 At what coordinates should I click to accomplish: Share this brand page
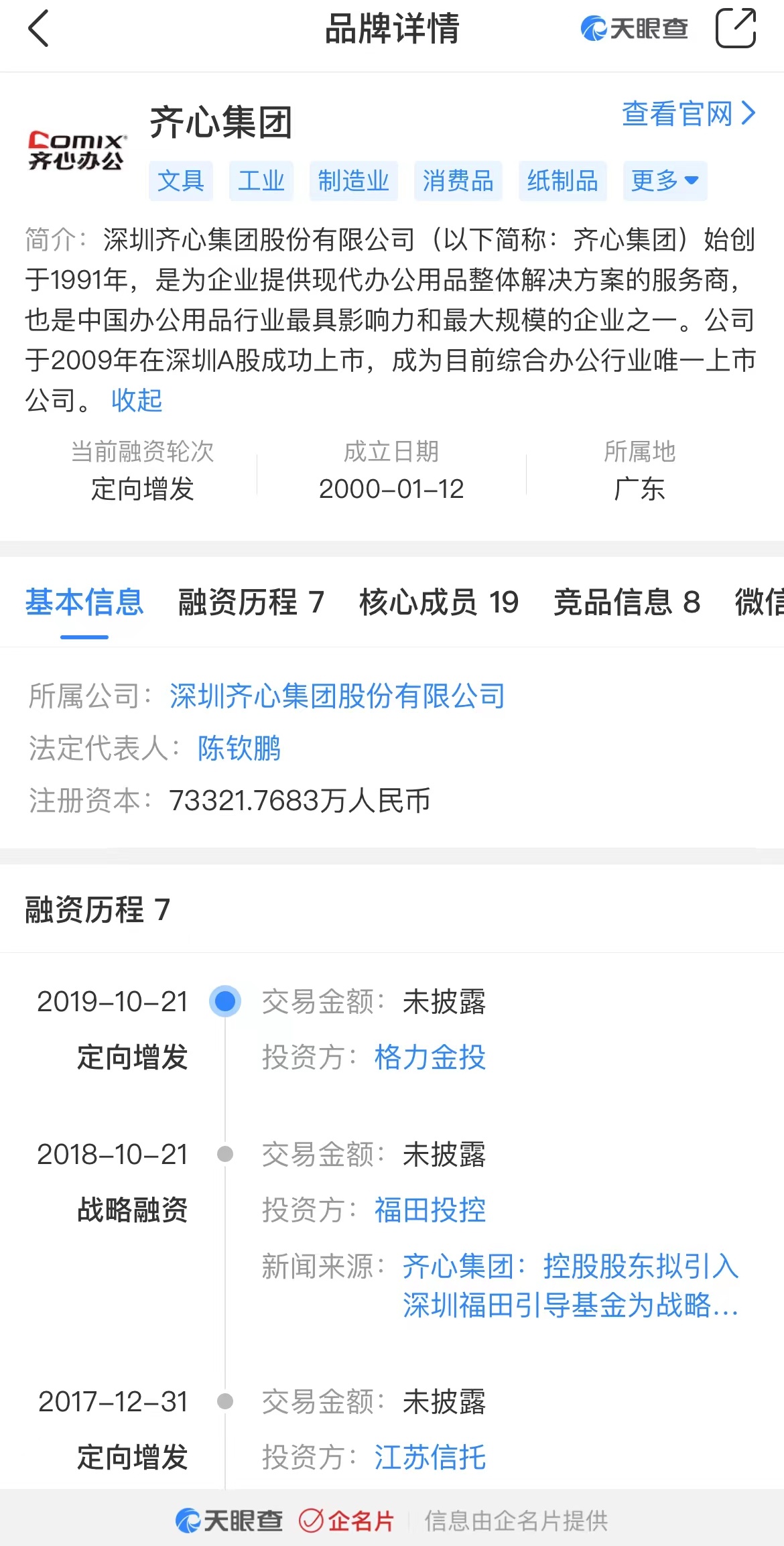(x=735, y=29)
